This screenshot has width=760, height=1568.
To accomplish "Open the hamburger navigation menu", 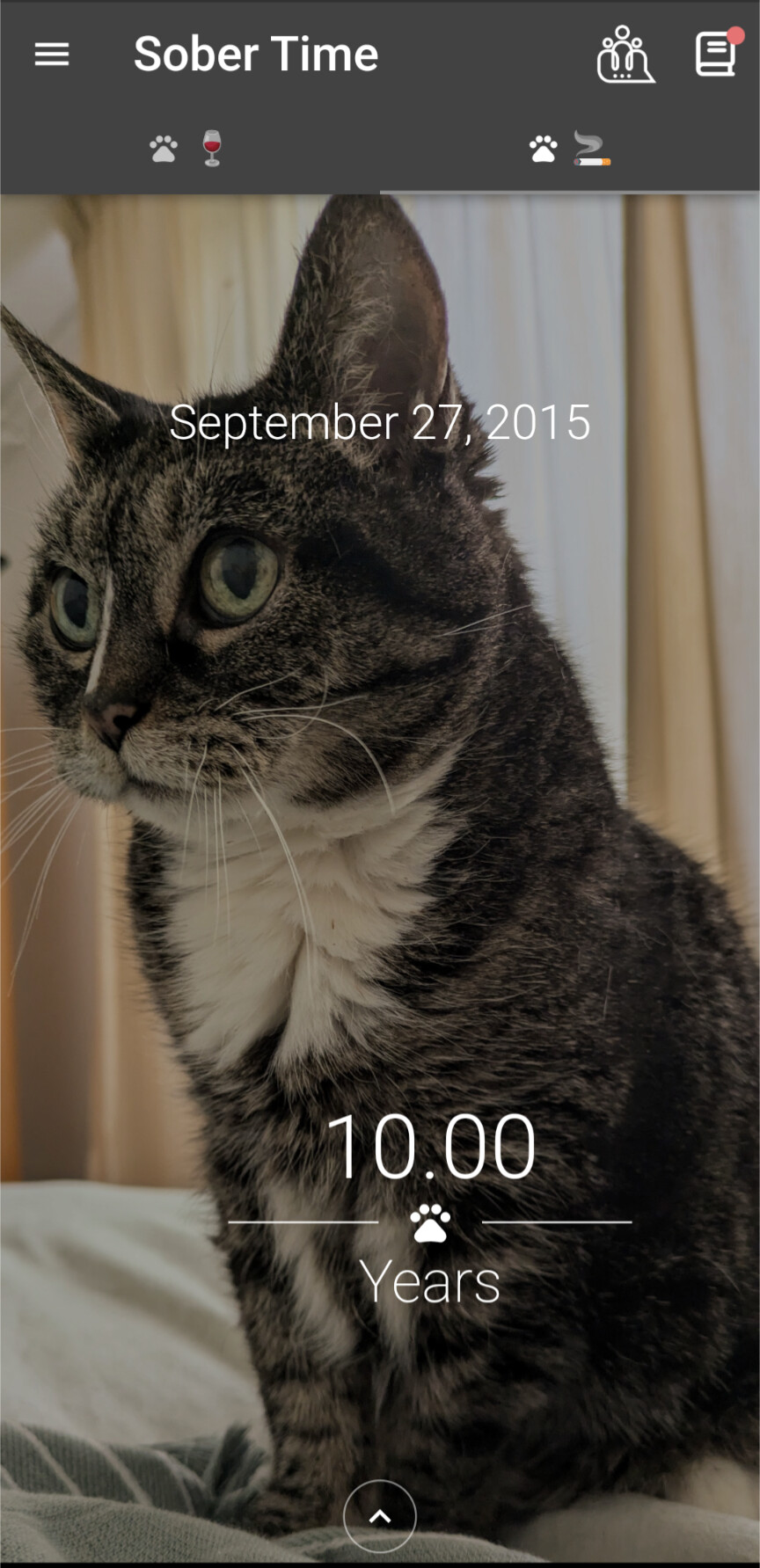I will tap(52, 55).
